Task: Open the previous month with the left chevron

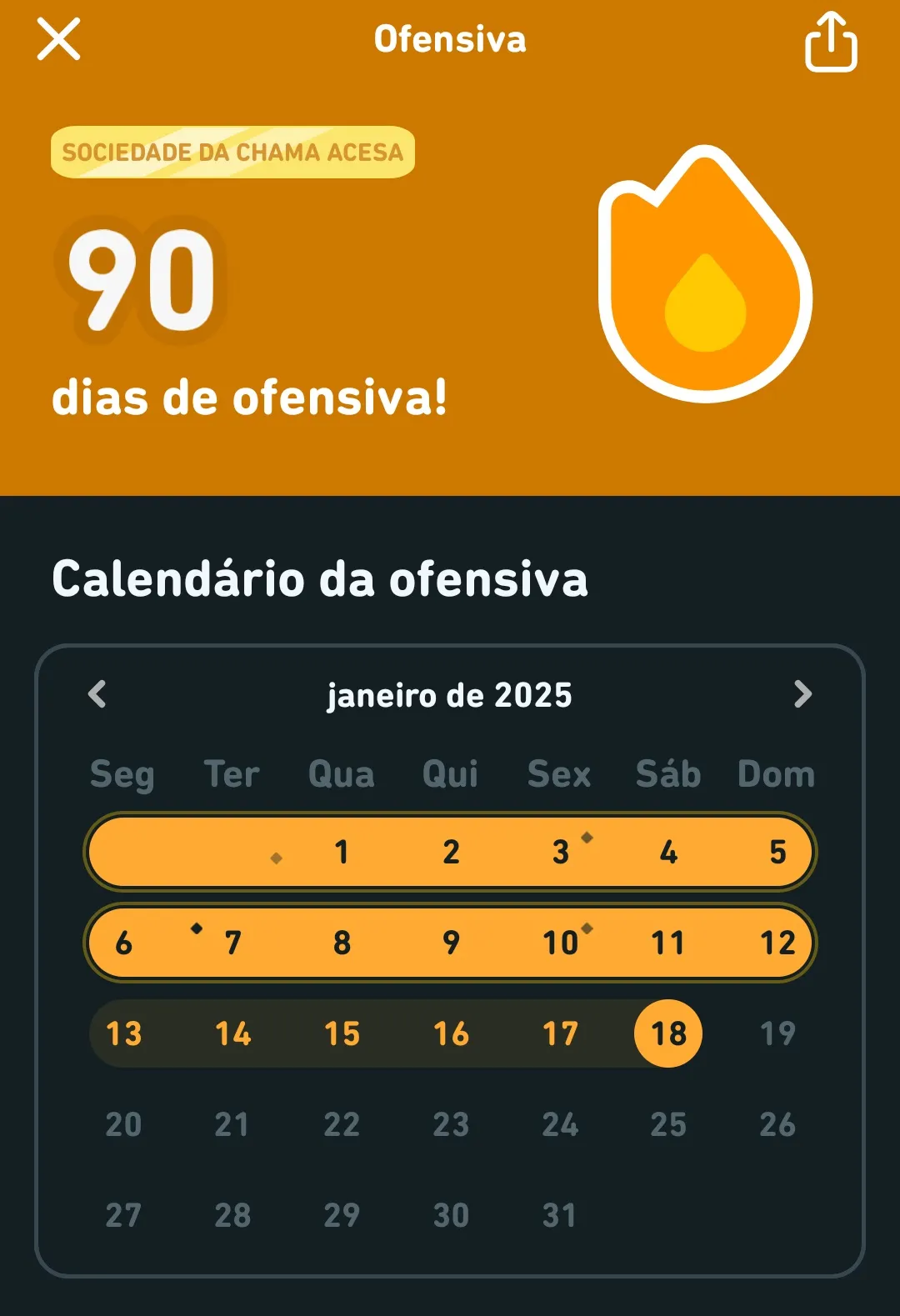Action: (96, 693)
